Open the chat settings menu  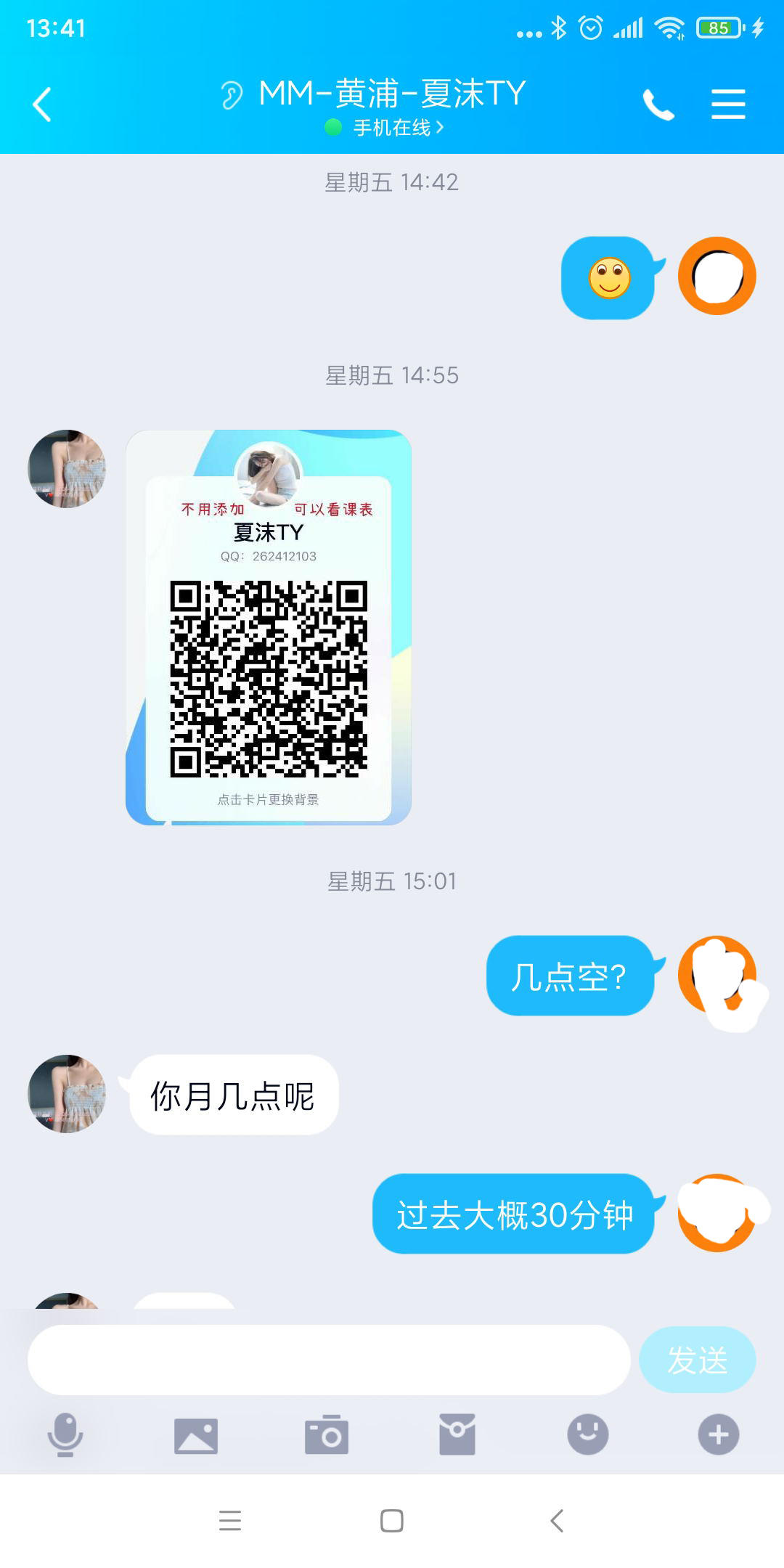point(728,105)
